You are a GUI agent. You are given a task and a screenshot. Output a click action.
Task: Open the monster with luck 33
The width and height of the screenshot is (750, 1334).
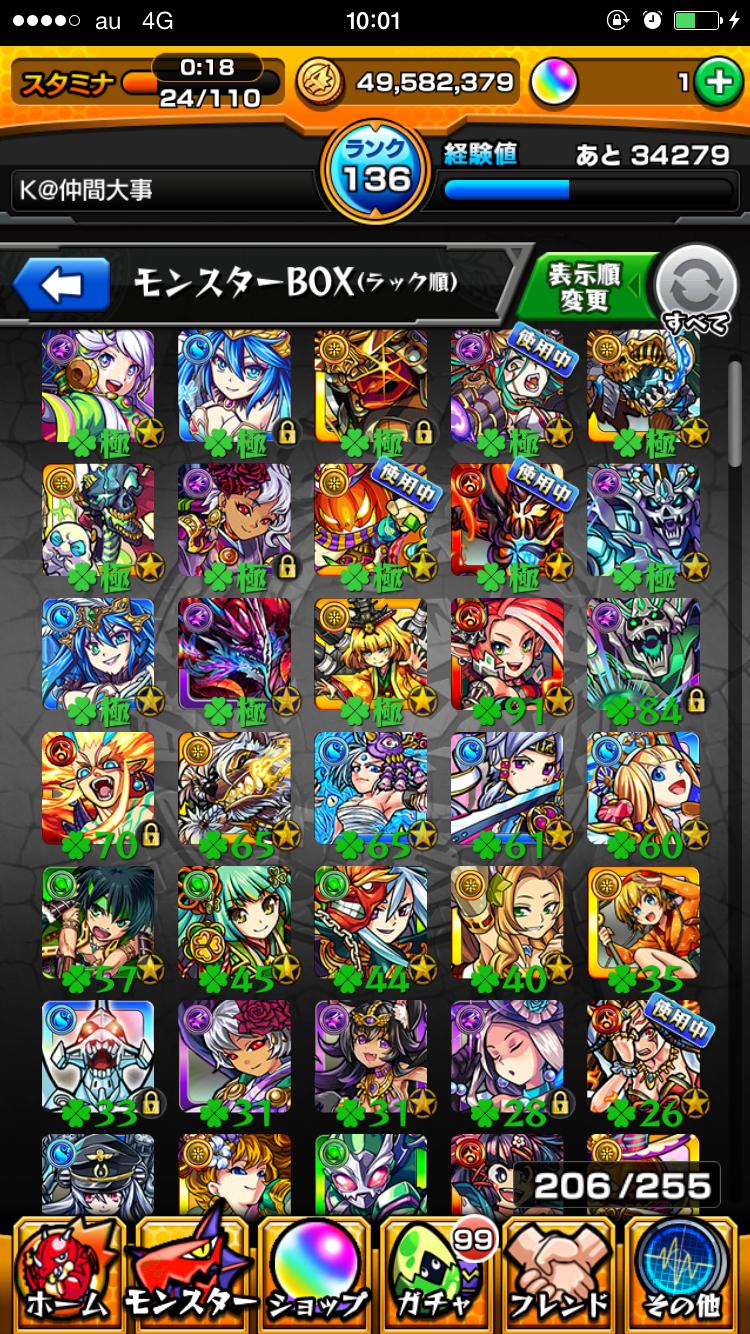pyautogui.click(x=98, y=1058)
